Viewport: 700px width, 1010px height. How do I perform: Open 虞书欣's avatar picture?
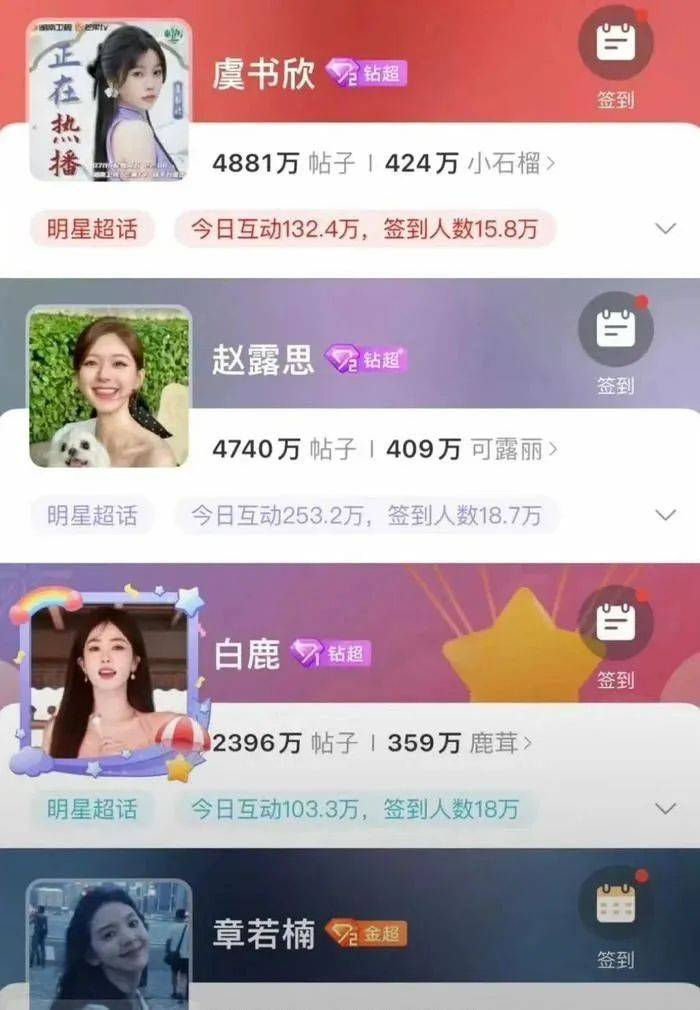(109, 100)
